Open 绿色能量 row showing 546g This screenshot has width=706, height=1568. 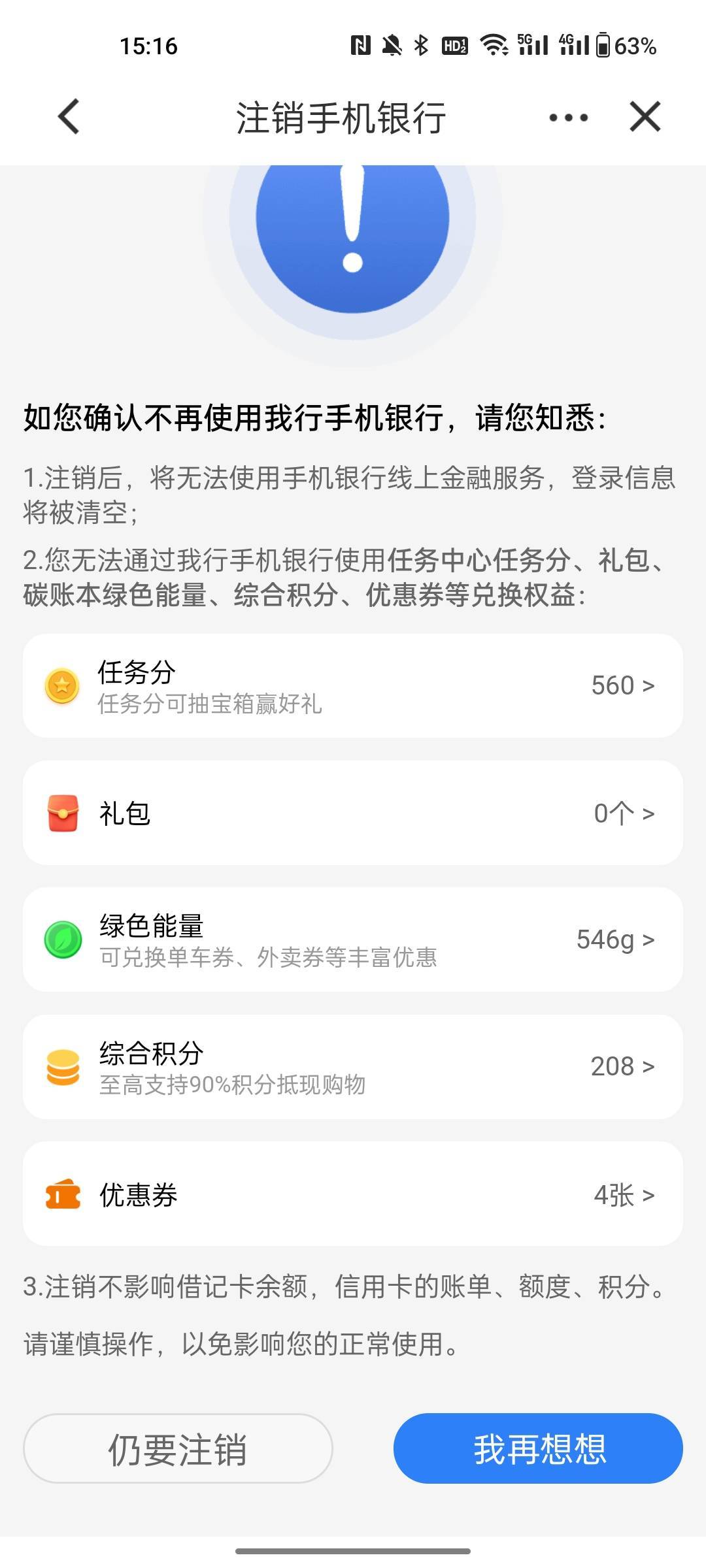coord(353,939)
